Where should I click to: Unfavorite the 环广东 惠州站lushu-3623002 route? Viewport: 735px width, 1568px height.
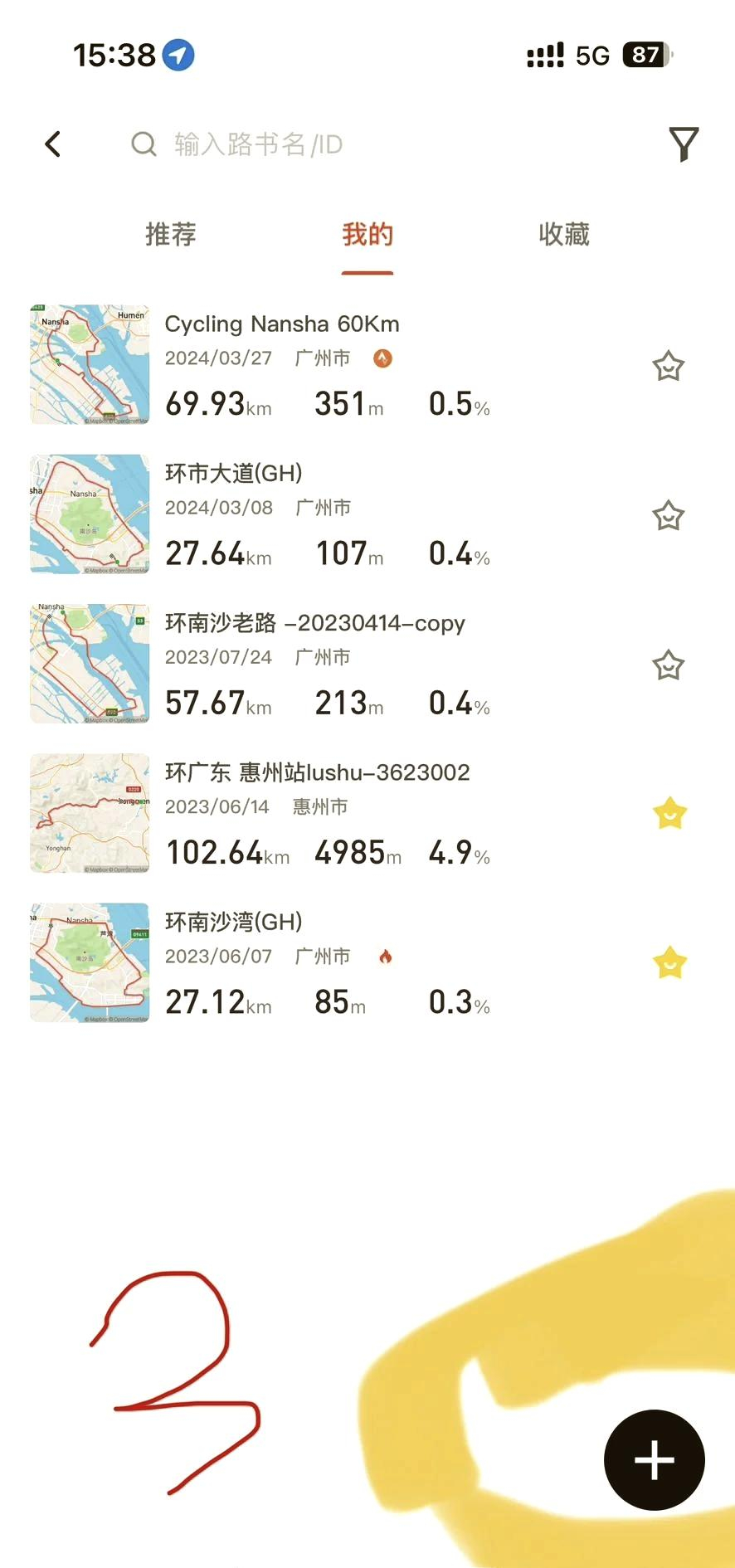click(669, 814)
